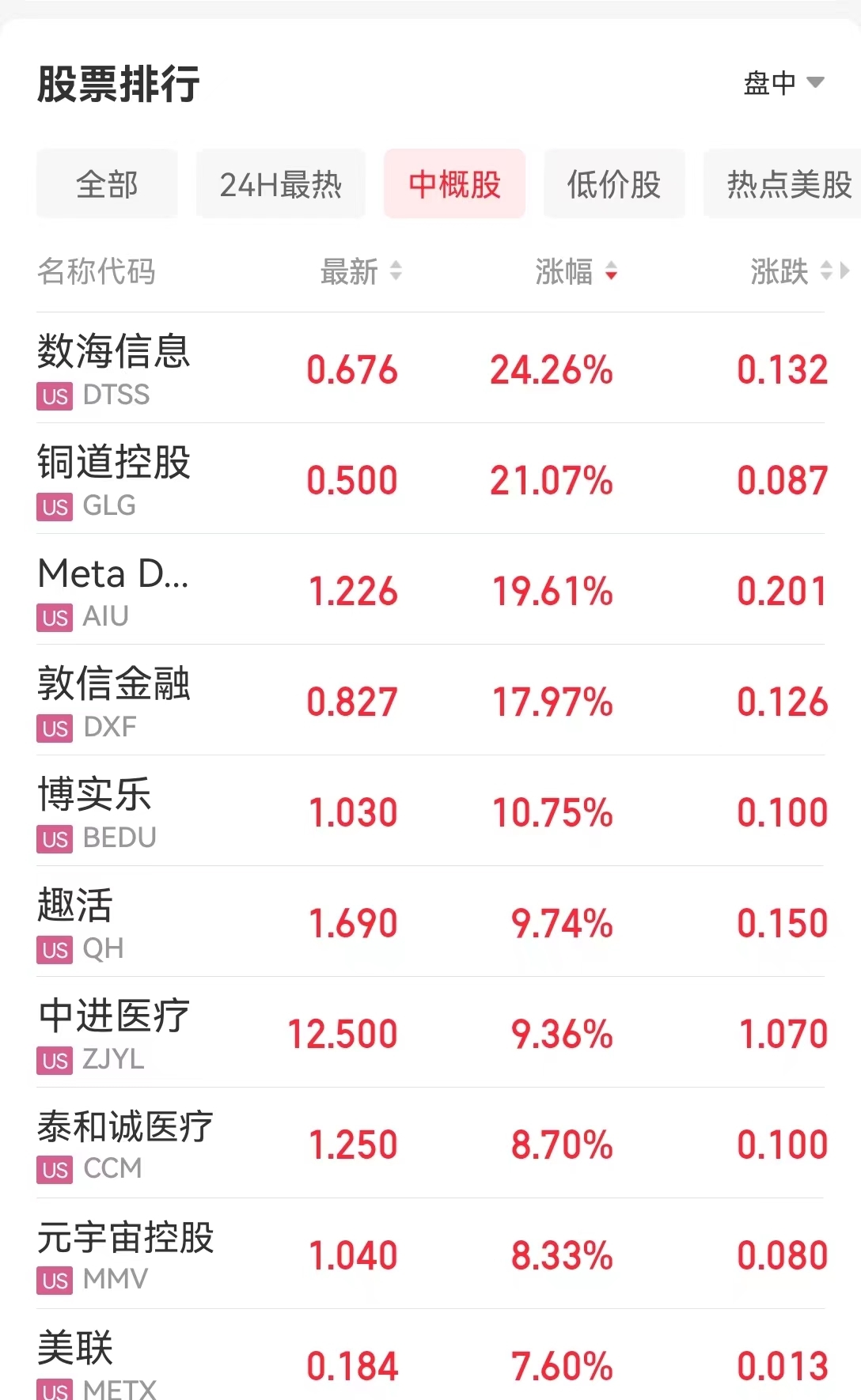Viewport: 861px width, 1400px height.
Task: Reselect the 中概股 category
Action: pos(454,184)
